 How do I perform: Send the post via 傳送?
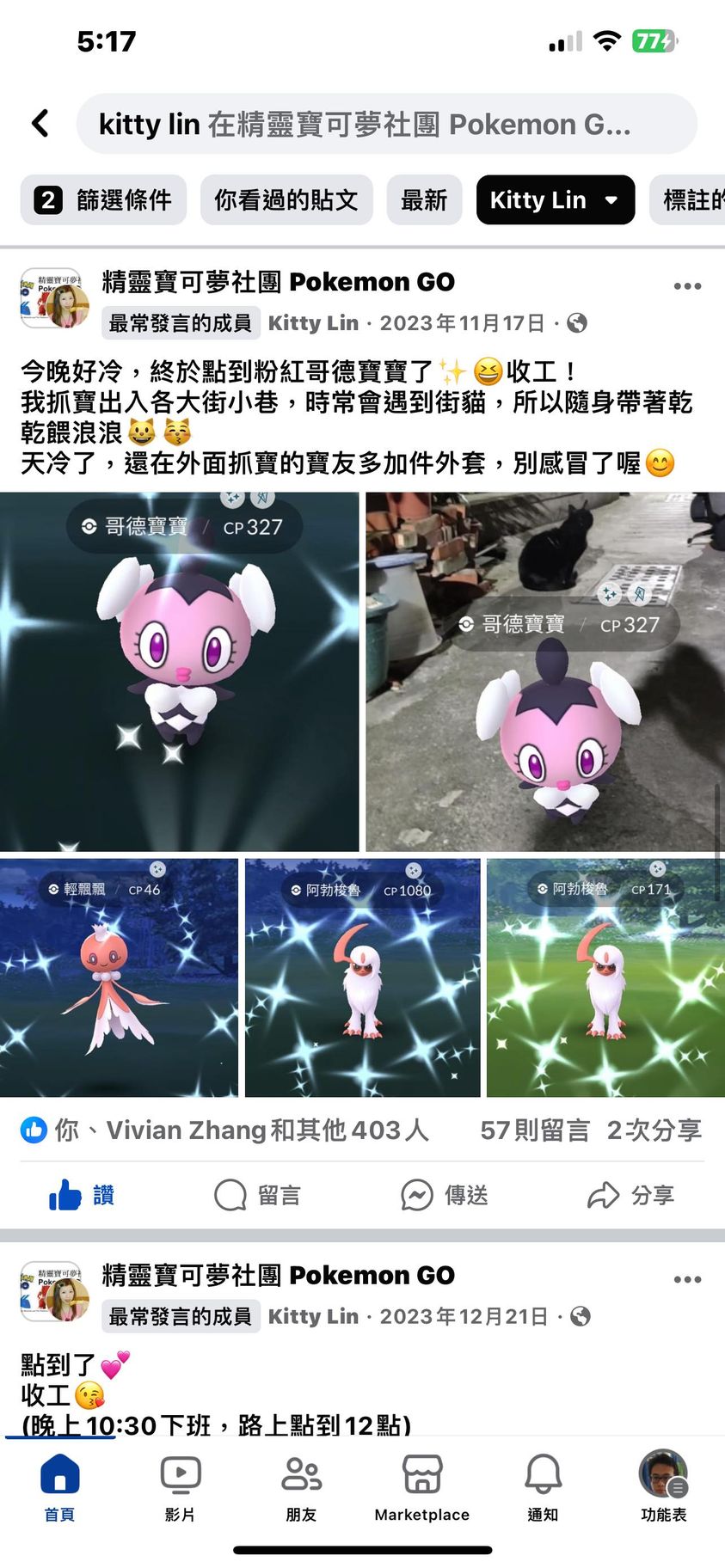(x=445, y=1195)
